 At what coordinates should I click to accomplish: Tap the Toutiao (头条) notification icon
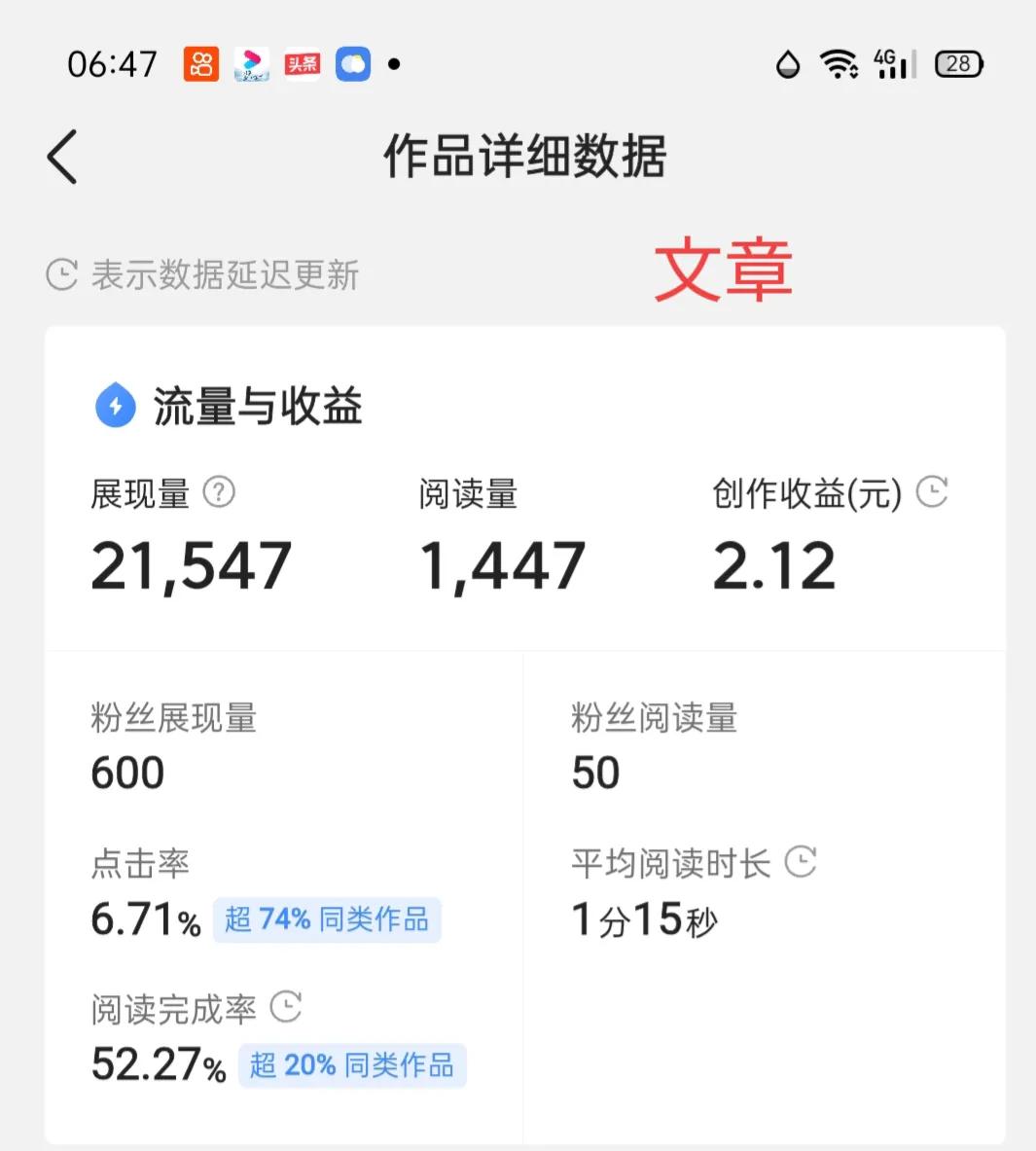303,63
